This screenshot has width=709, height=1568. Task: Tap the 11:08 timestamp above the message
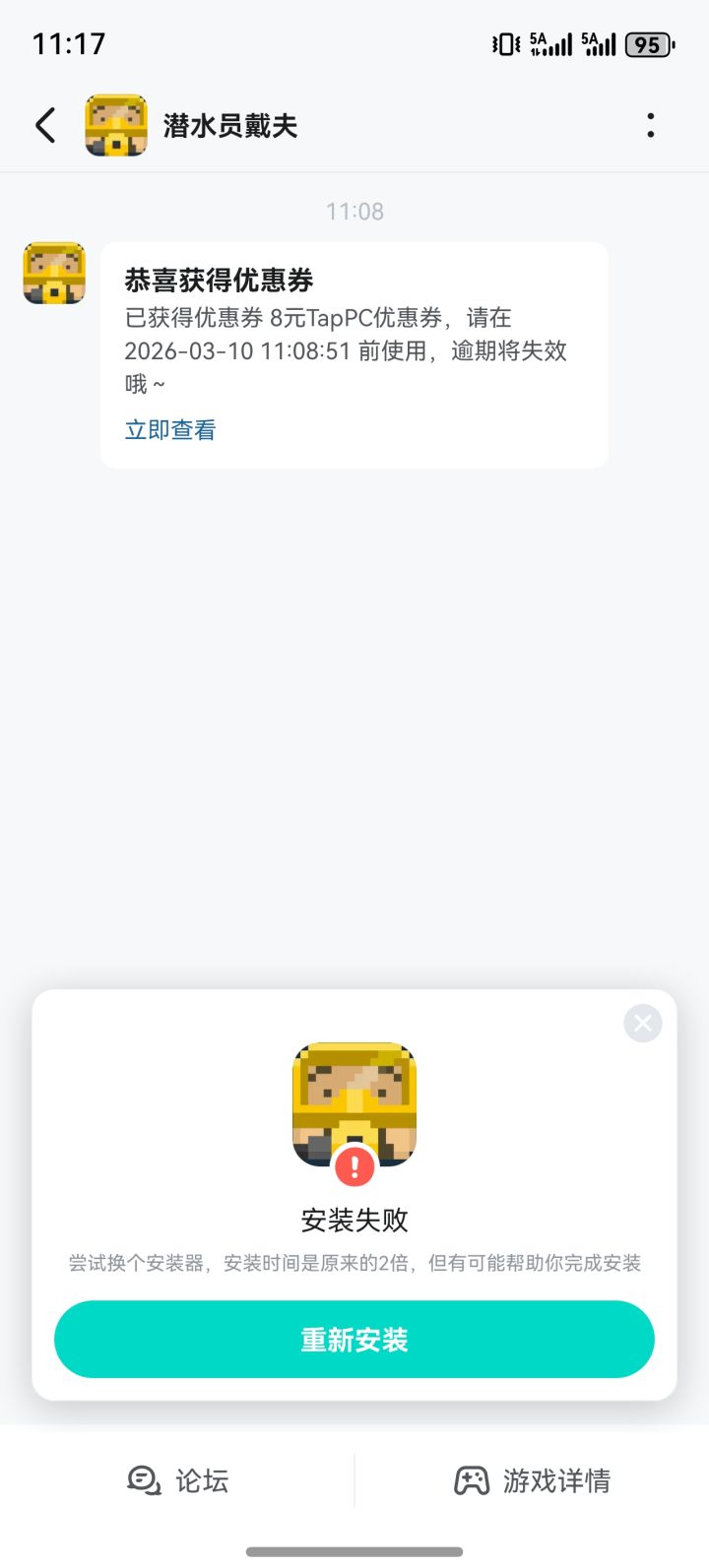[354, 211]
